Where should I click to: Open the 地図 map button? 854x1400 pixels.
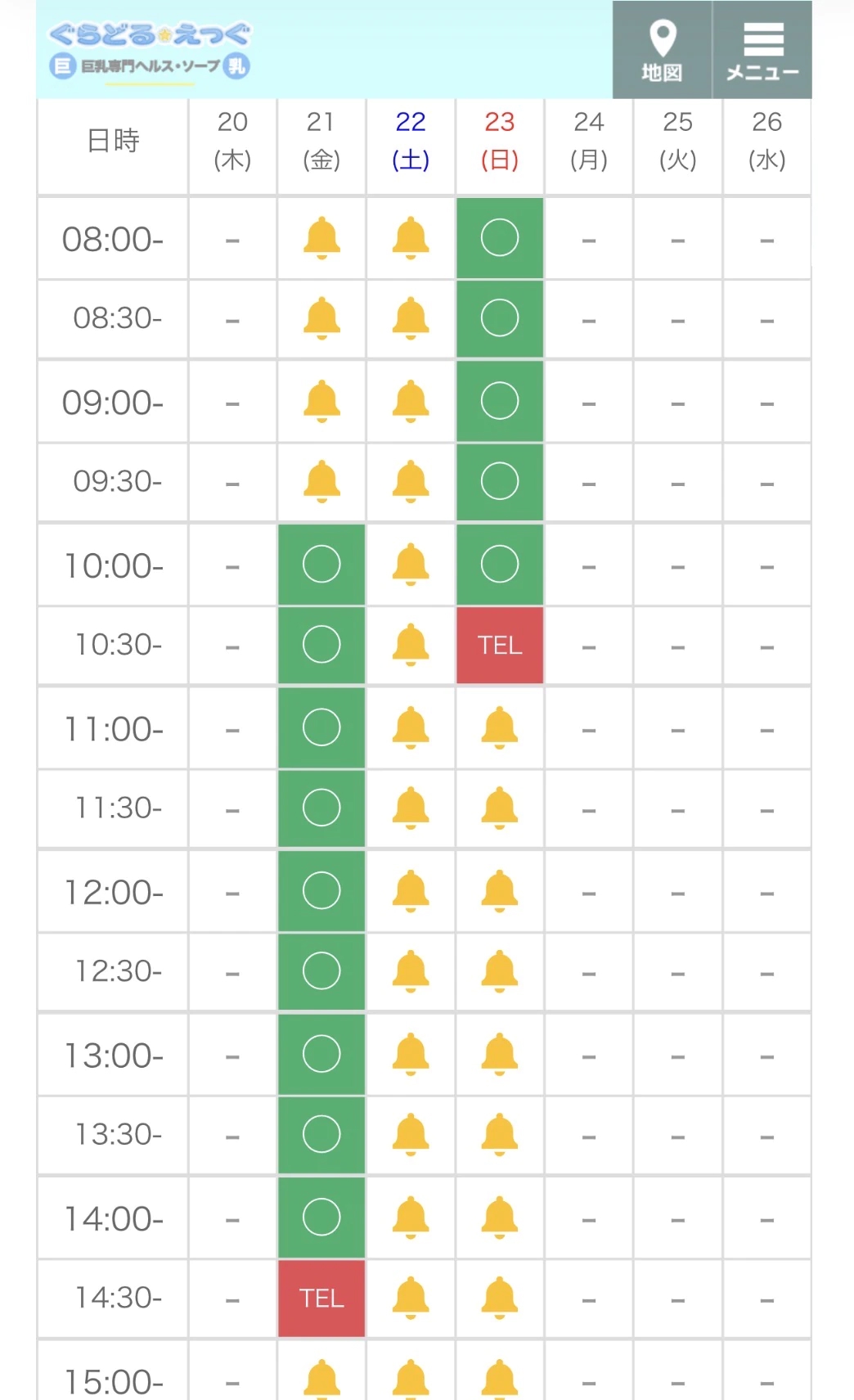coord(662,50)
